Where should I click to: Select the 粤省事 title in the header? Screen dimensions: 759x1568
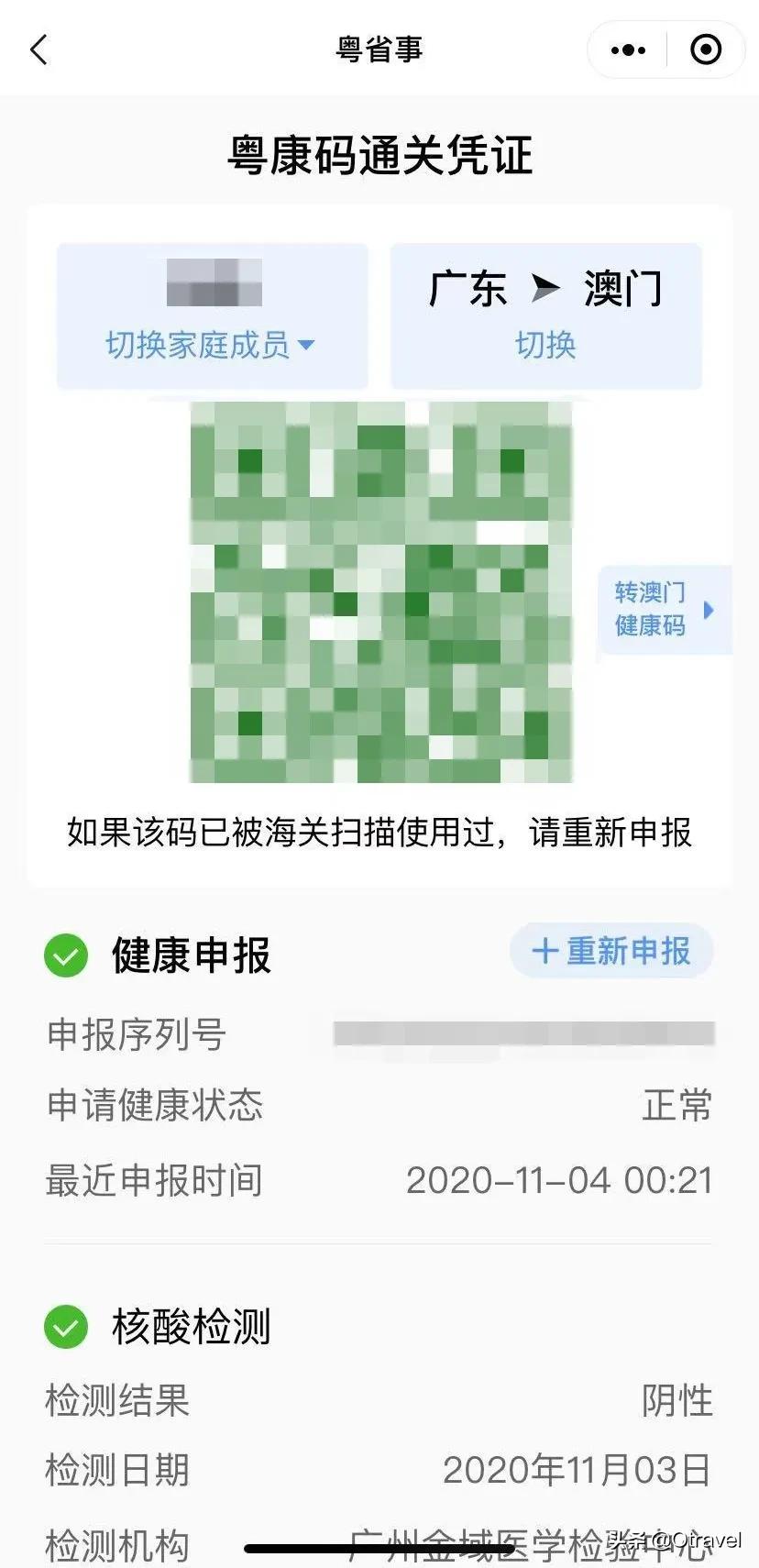[x=379, y=50]
